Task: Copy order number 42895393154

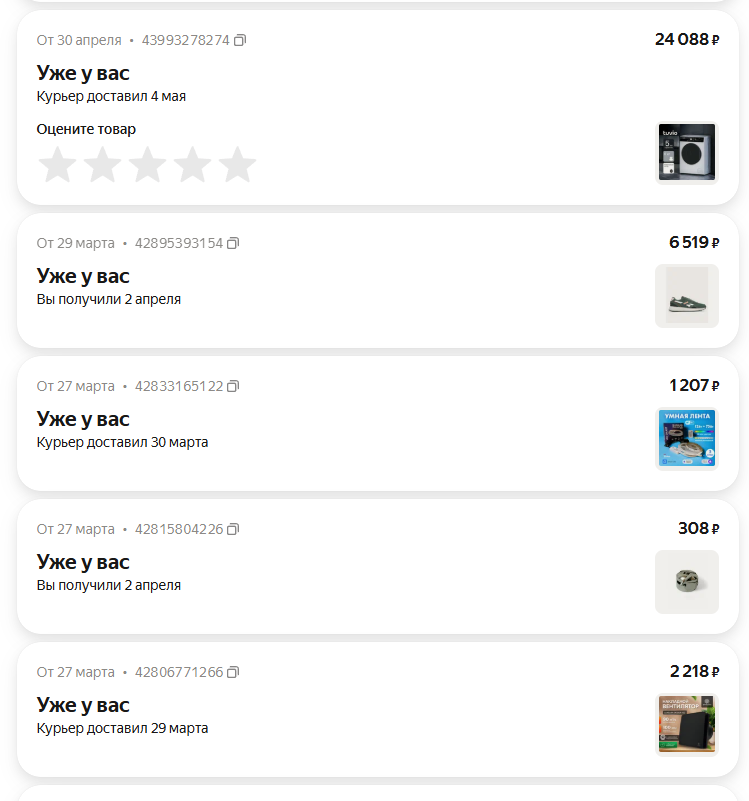Action: [x=233, y=243]
